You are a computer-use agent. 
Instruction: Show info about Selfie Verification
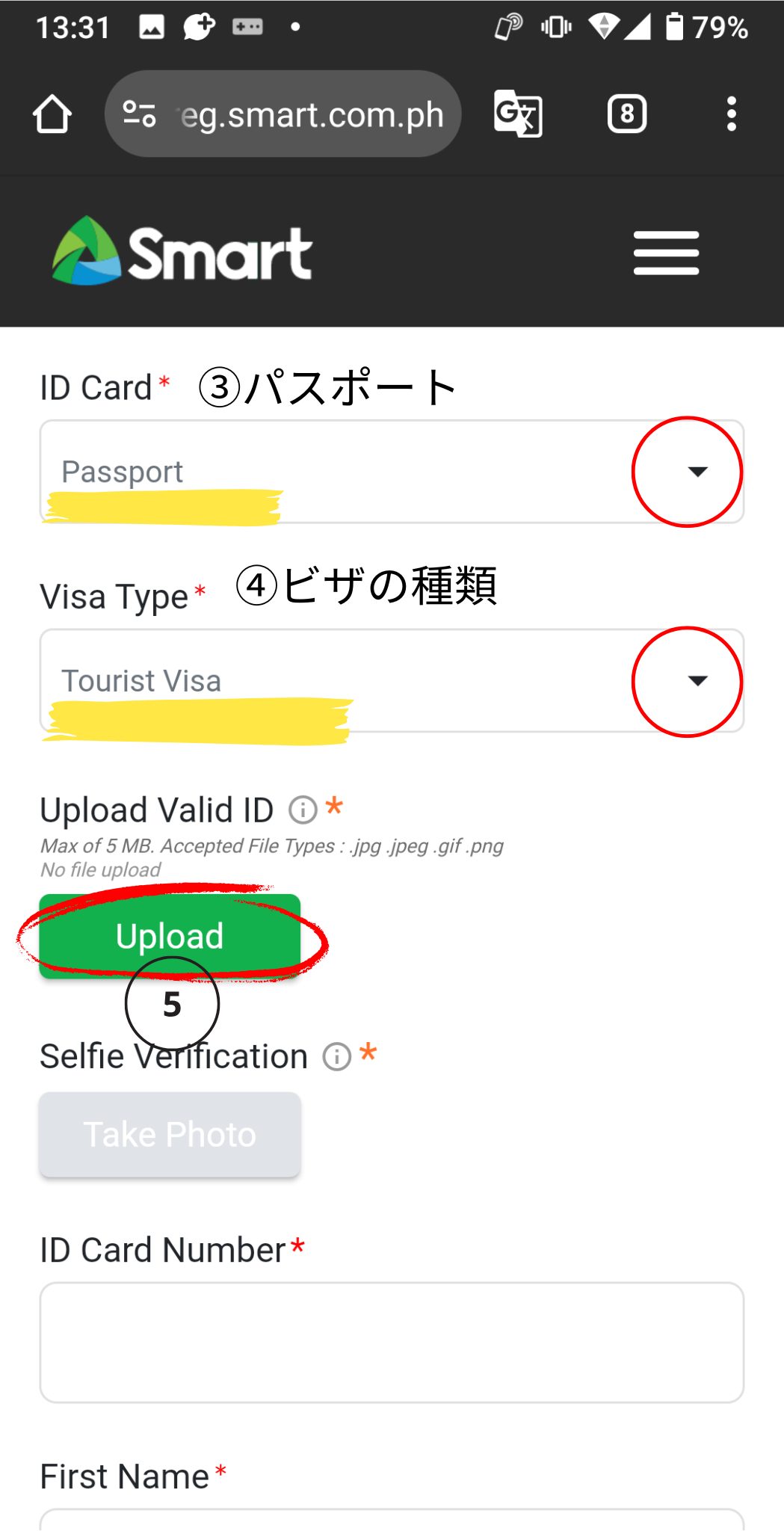(x=337, y=1057)
